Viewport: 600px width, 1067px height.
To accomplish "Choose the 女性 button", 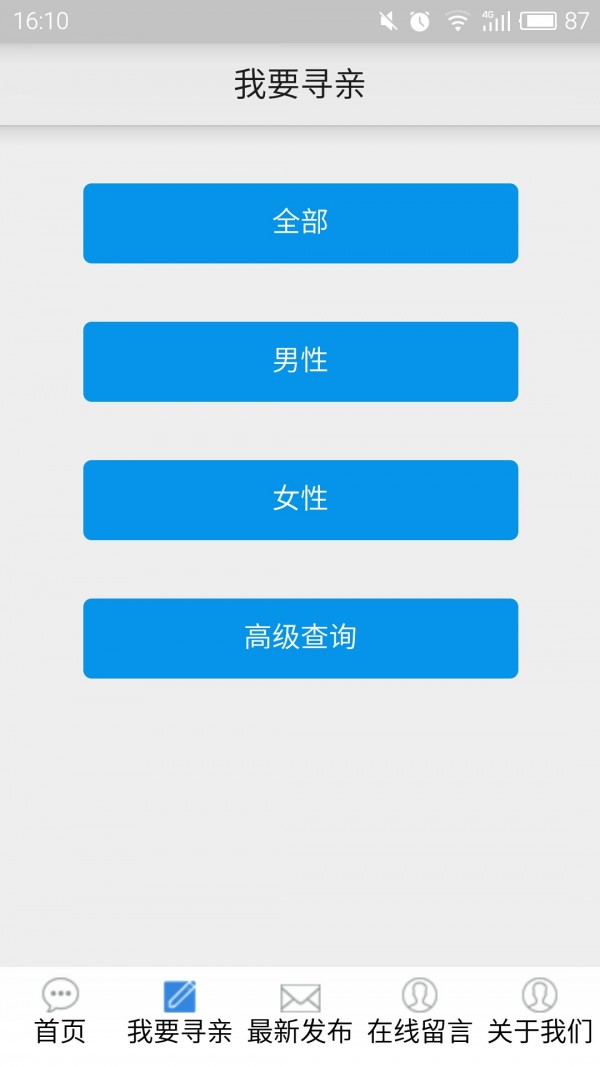I will click(300, 499).
